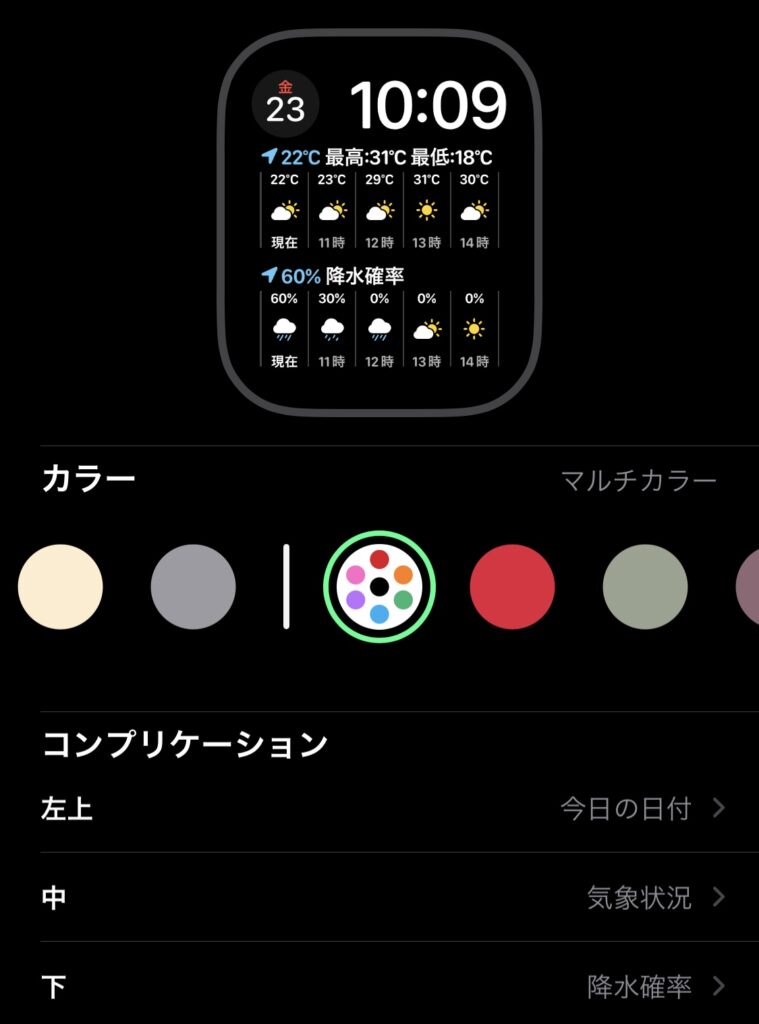Choose the sage green color swatch
Viewport: 759px width, 1024px height.
pos(645,587)
